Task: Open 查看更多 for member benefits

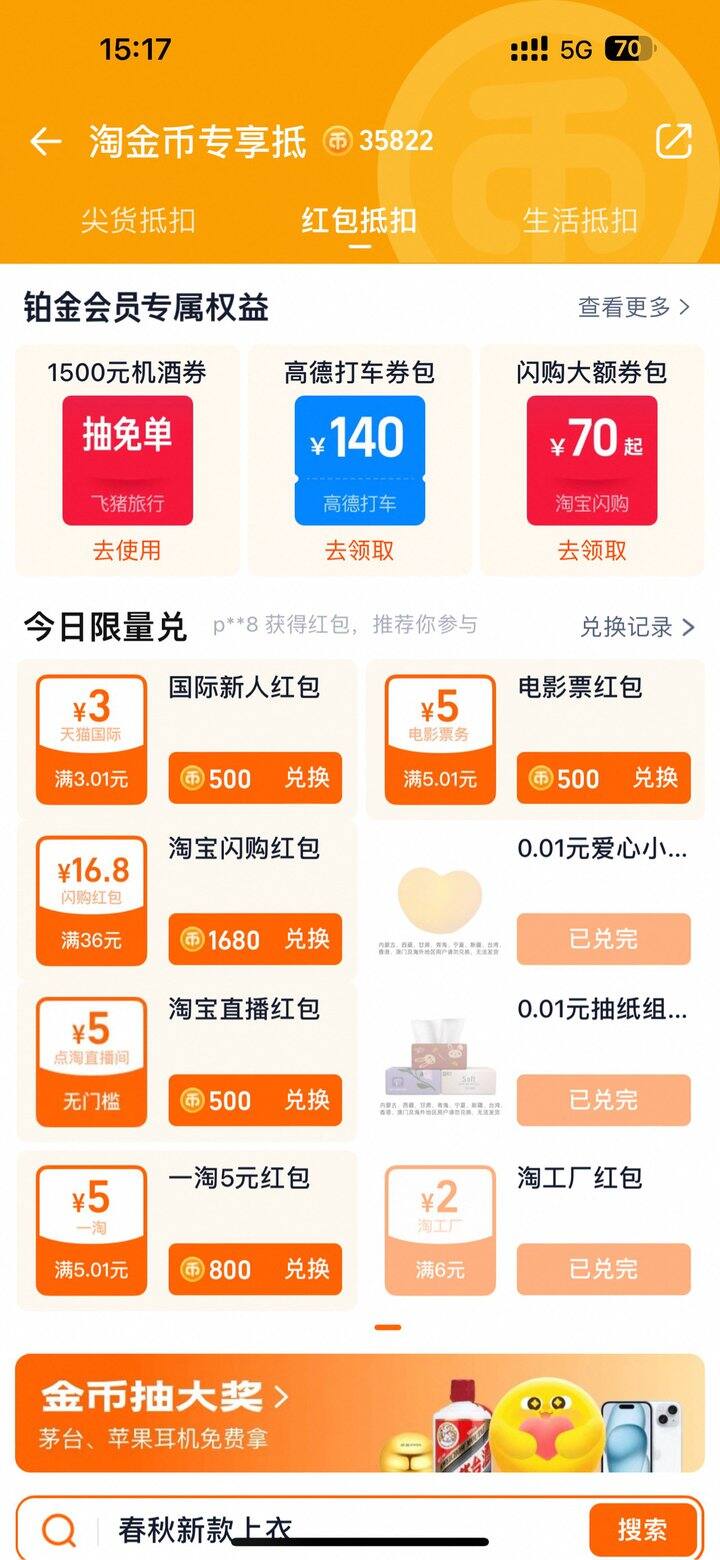Action: pyautogui.click(x=634, y=307)
